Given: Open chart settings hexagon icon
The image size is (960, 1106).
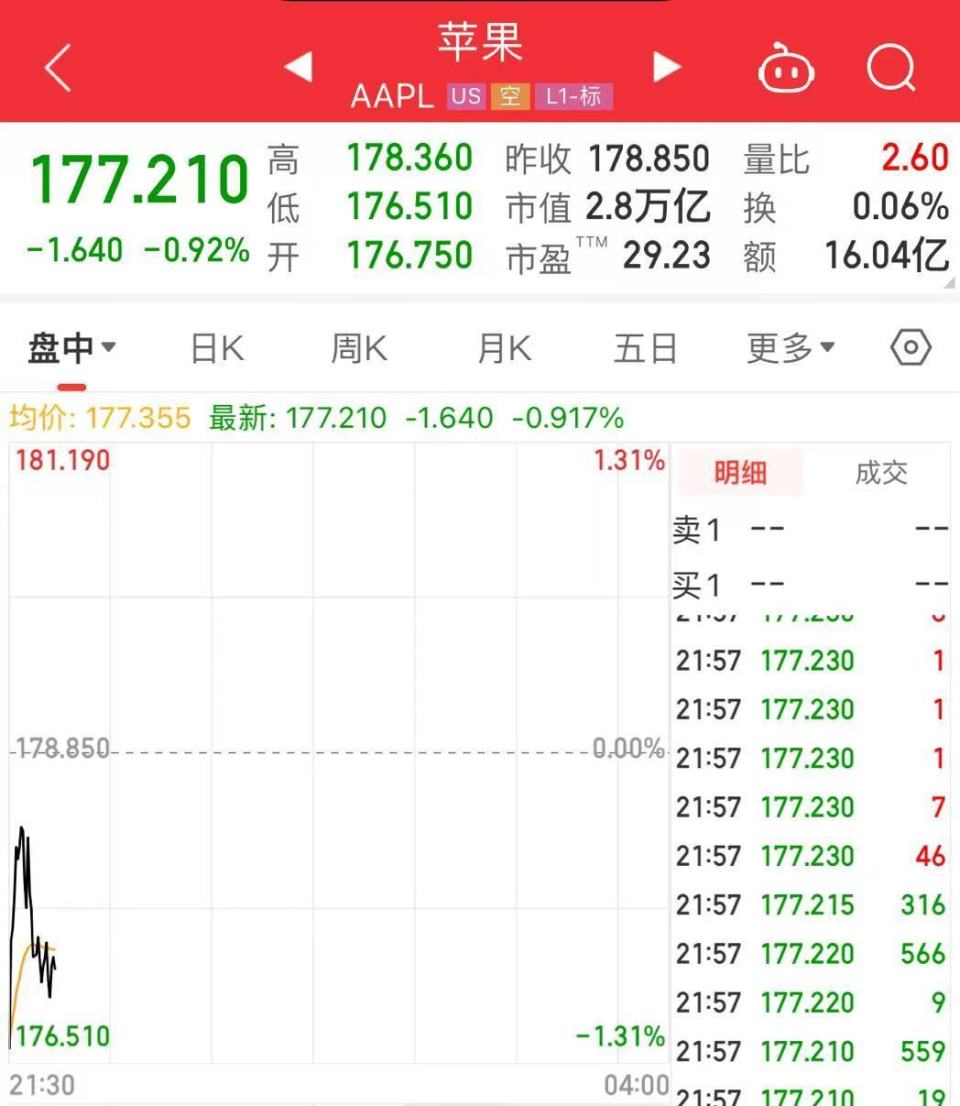Looking at the screenshot, I should tap(910, 348).
